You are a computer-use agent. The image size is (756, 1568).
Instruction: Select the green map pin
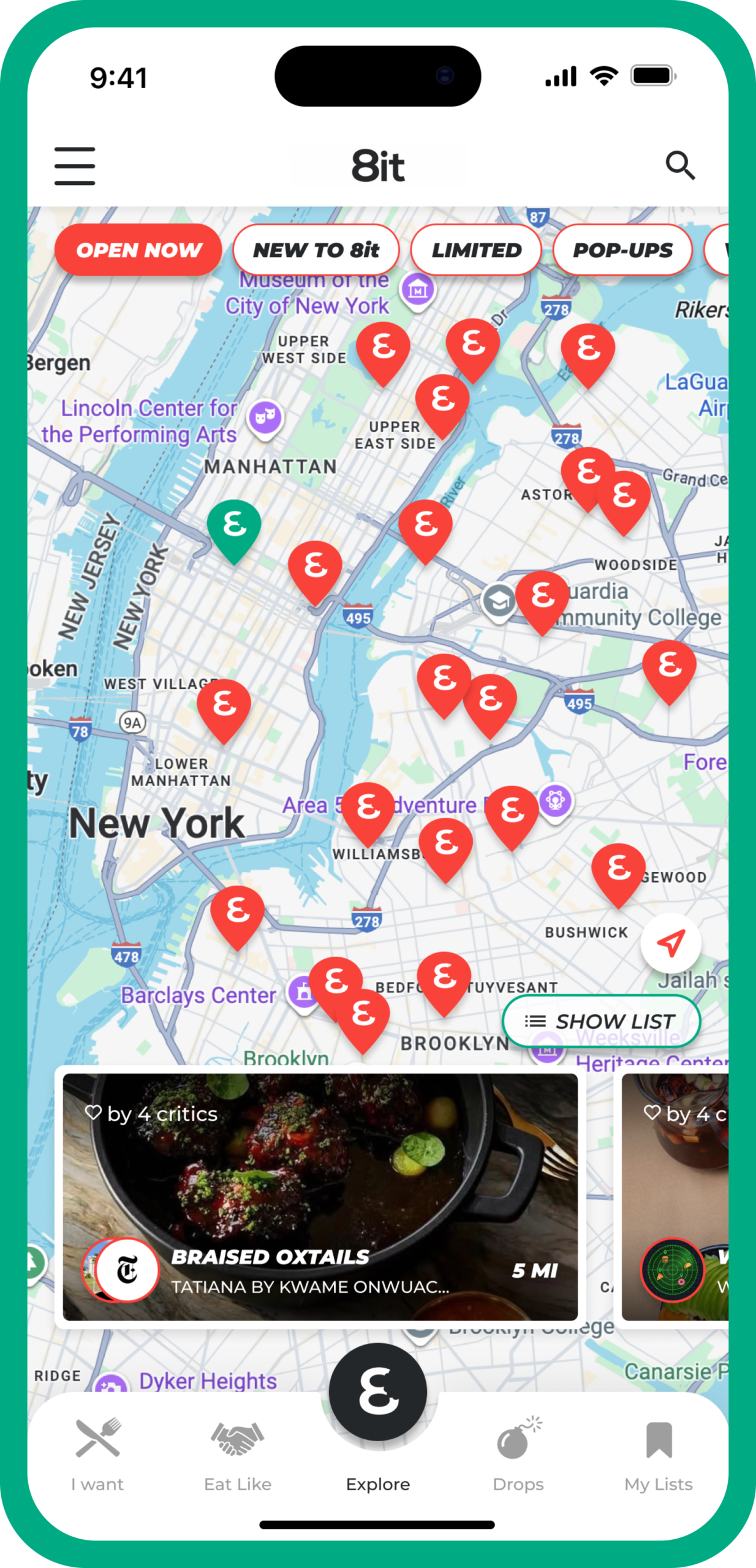point(234,527)
